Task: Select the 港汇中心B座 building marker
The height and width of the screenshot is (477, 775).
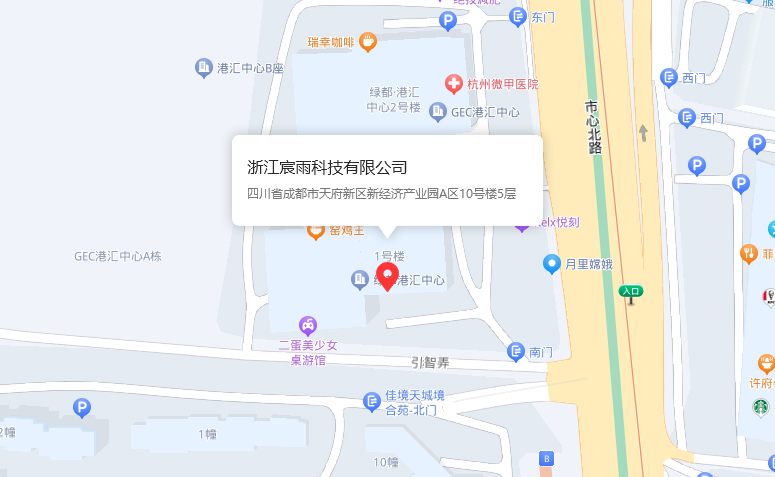Action: click(203, 68)
